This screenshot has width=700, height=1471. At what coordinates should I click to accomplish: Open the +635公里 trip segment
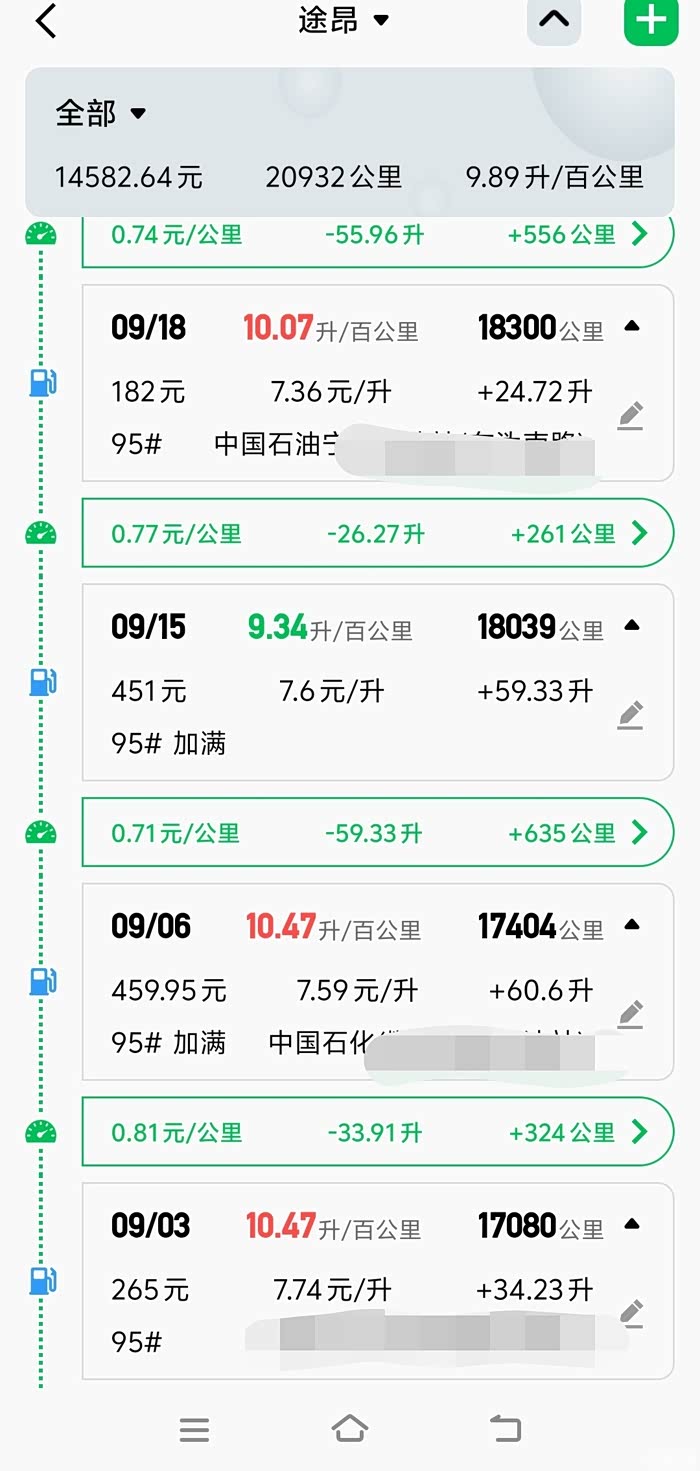[x=640, y=832]
